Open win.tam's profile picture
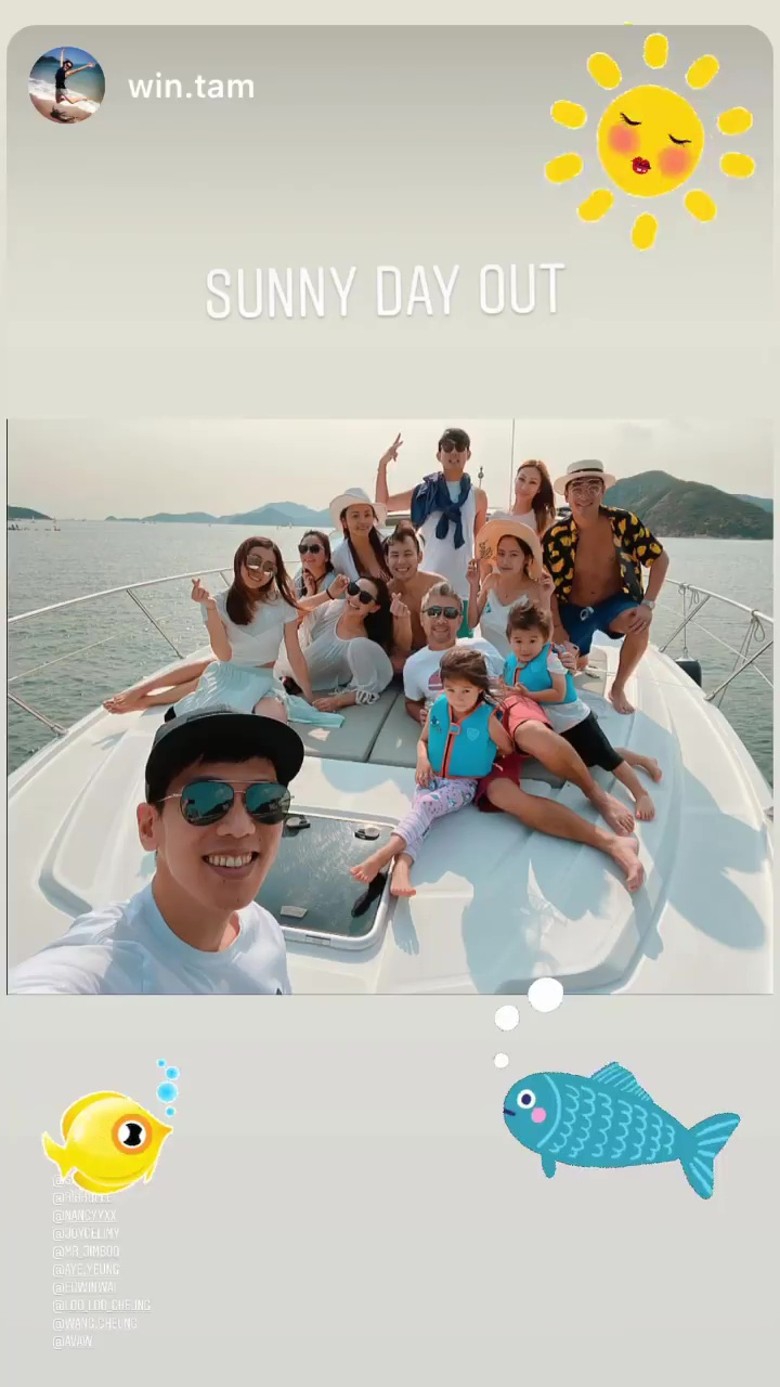This screenshot has width=780, height=1387. 66,85
